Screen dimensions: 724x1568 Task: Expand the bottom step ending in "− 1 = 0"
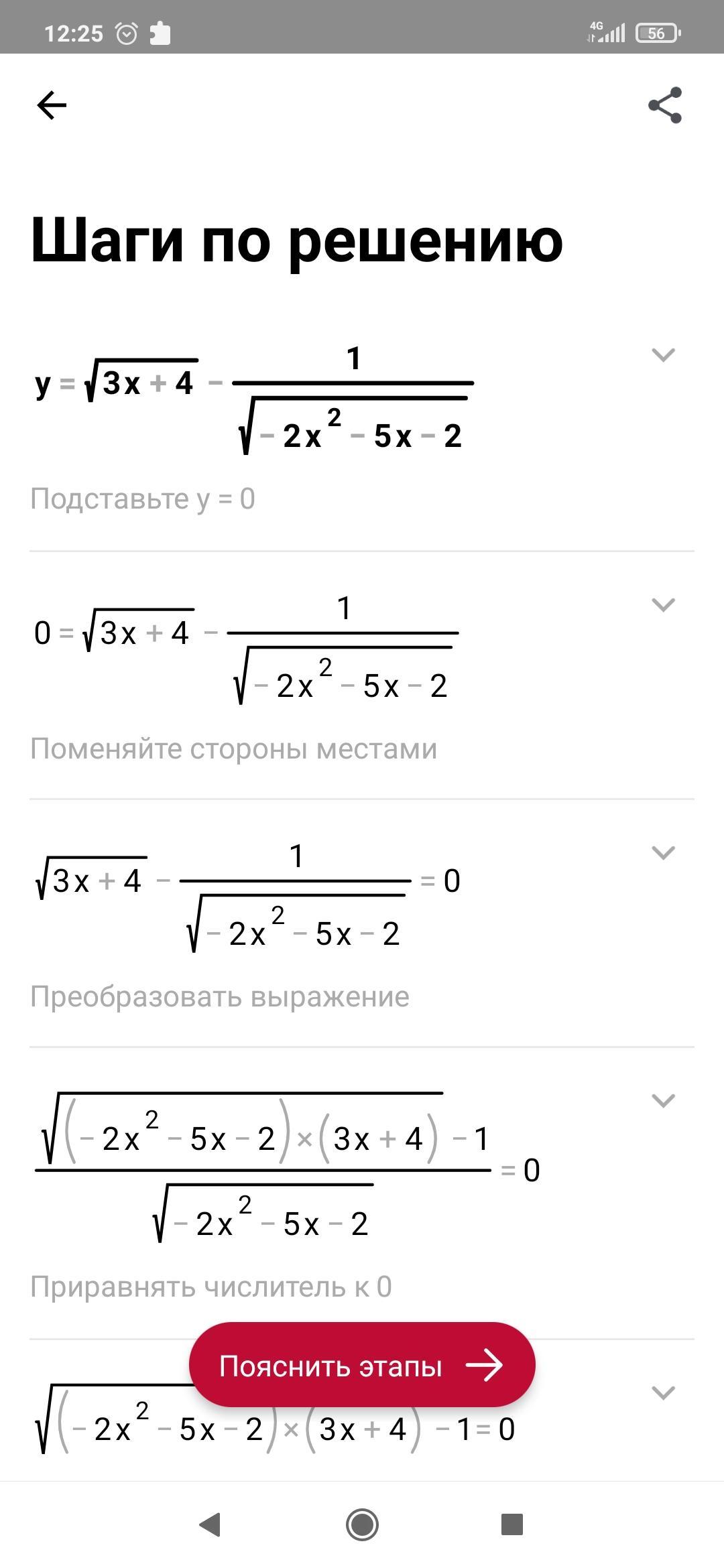663,1393
